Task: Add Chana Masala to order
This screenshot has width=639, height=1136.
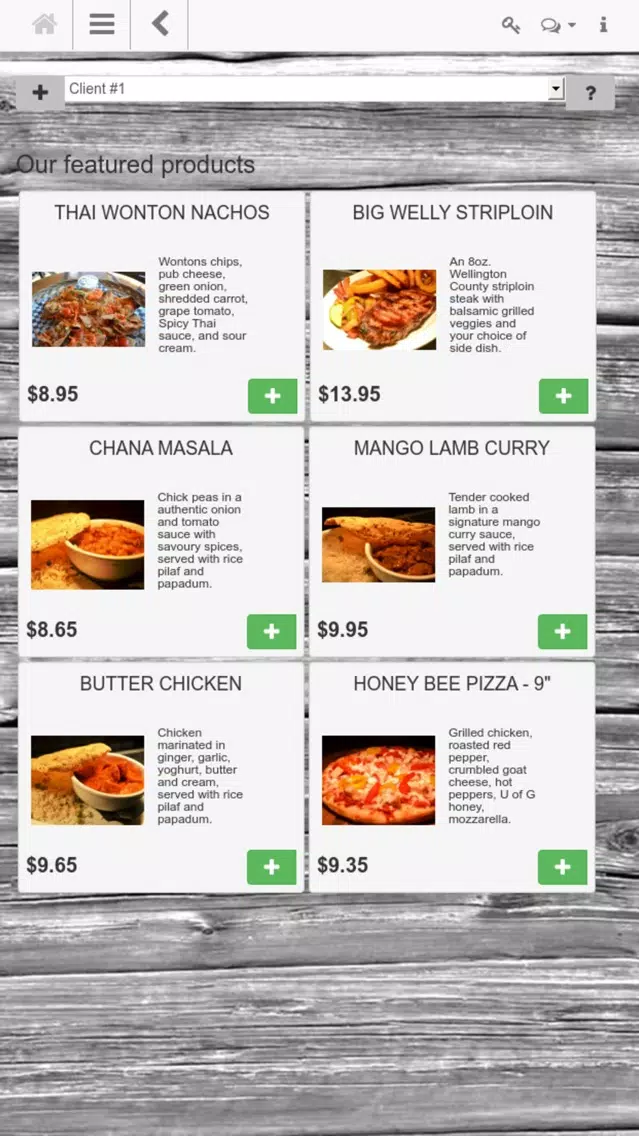Action: 272,631
